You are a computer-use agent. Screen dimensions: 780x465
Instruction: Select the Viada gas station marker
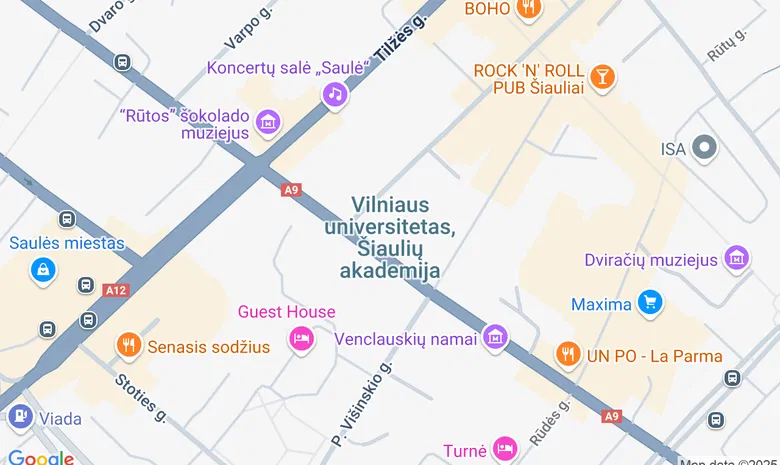coord(20,417)
